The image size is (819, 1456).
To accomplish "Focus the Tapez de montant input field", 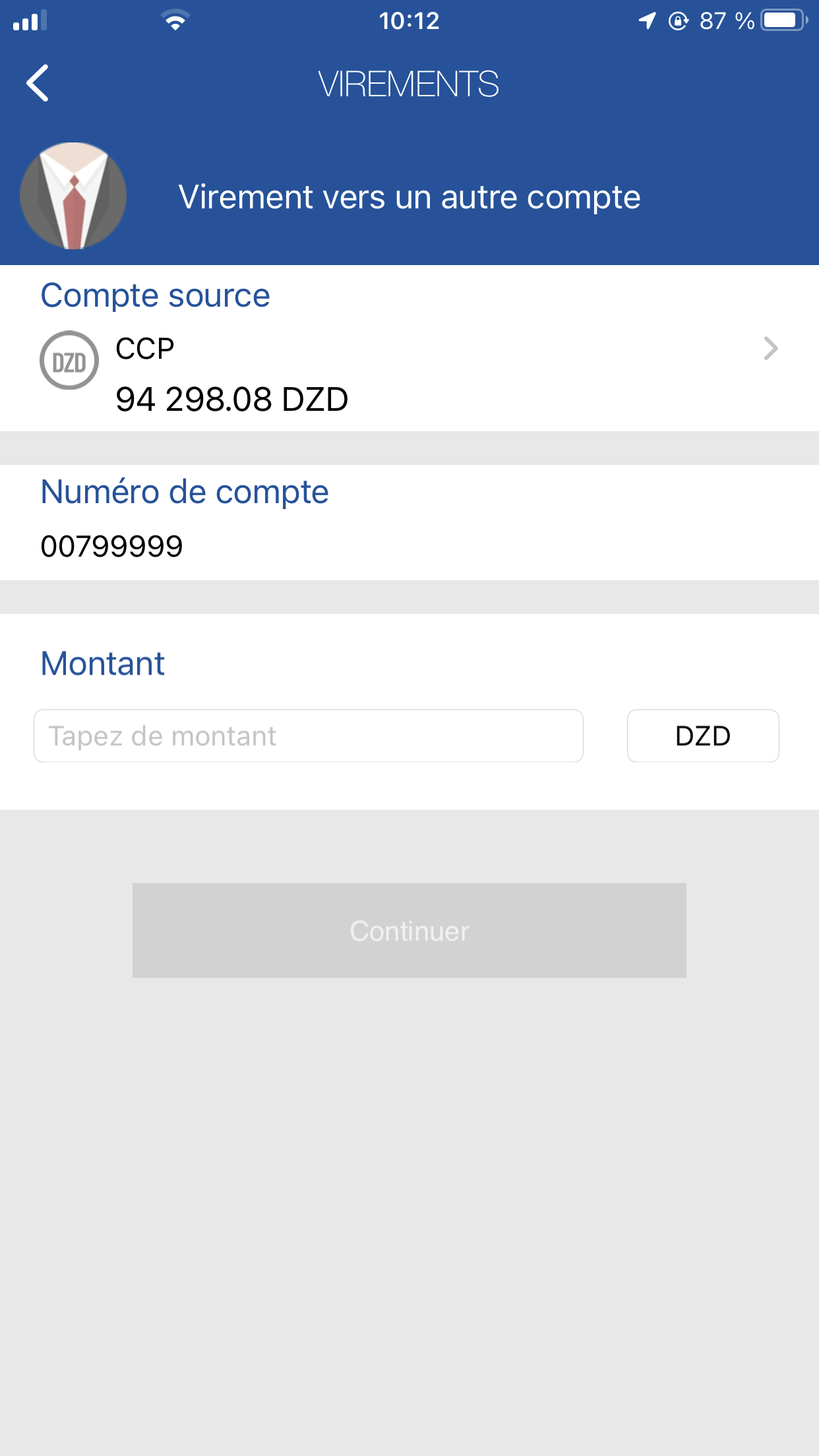I will point(307,735).
